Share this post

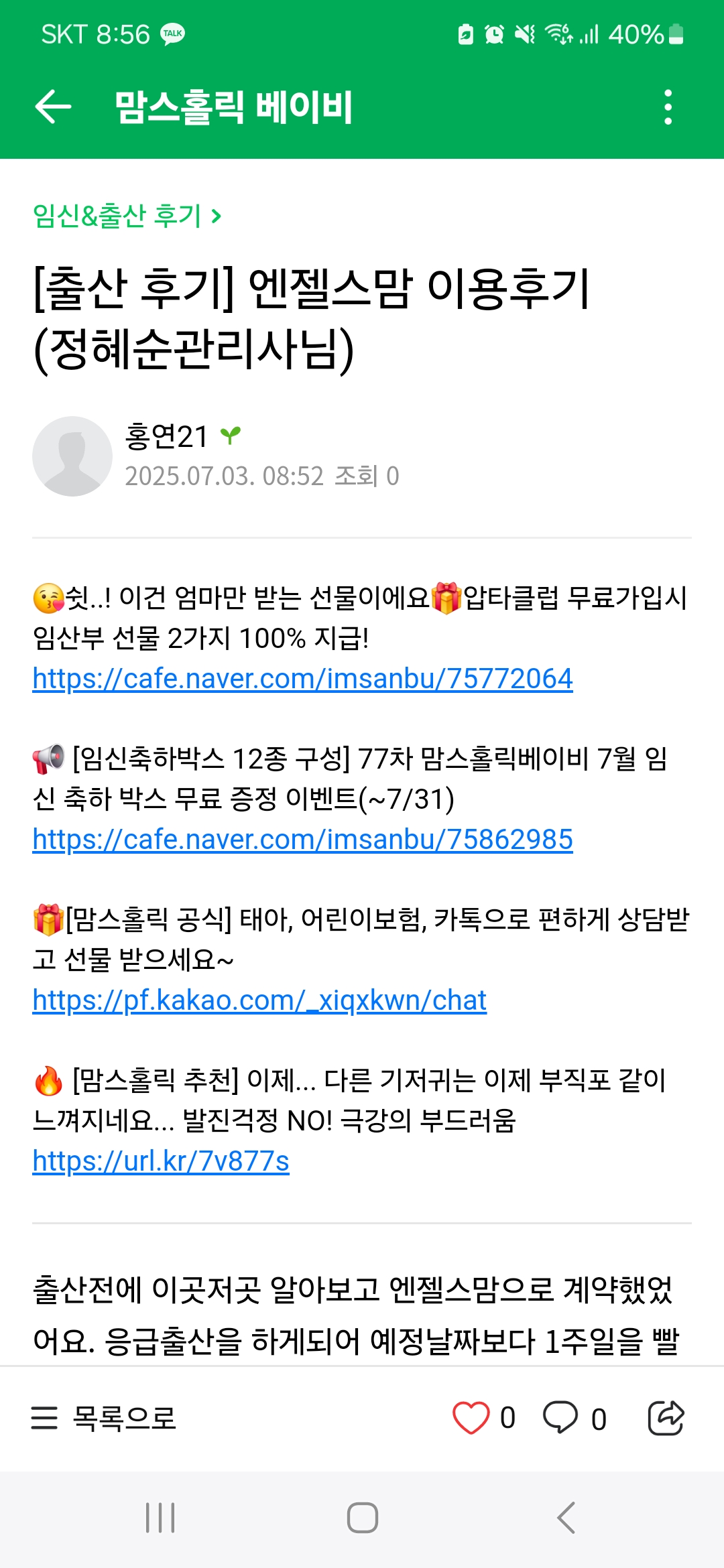pyautogui.click(x=666, y=1418)
